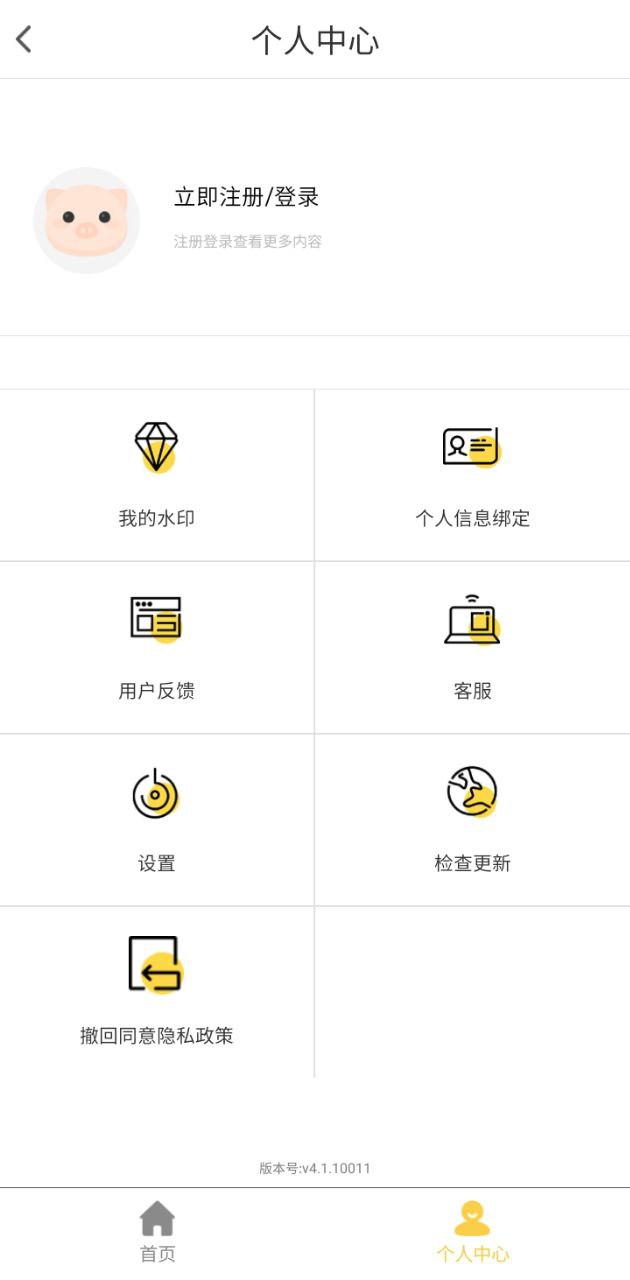Choose 撤回同意隐私政策 option
The image size is (630, 1280).
click(157, 992)
